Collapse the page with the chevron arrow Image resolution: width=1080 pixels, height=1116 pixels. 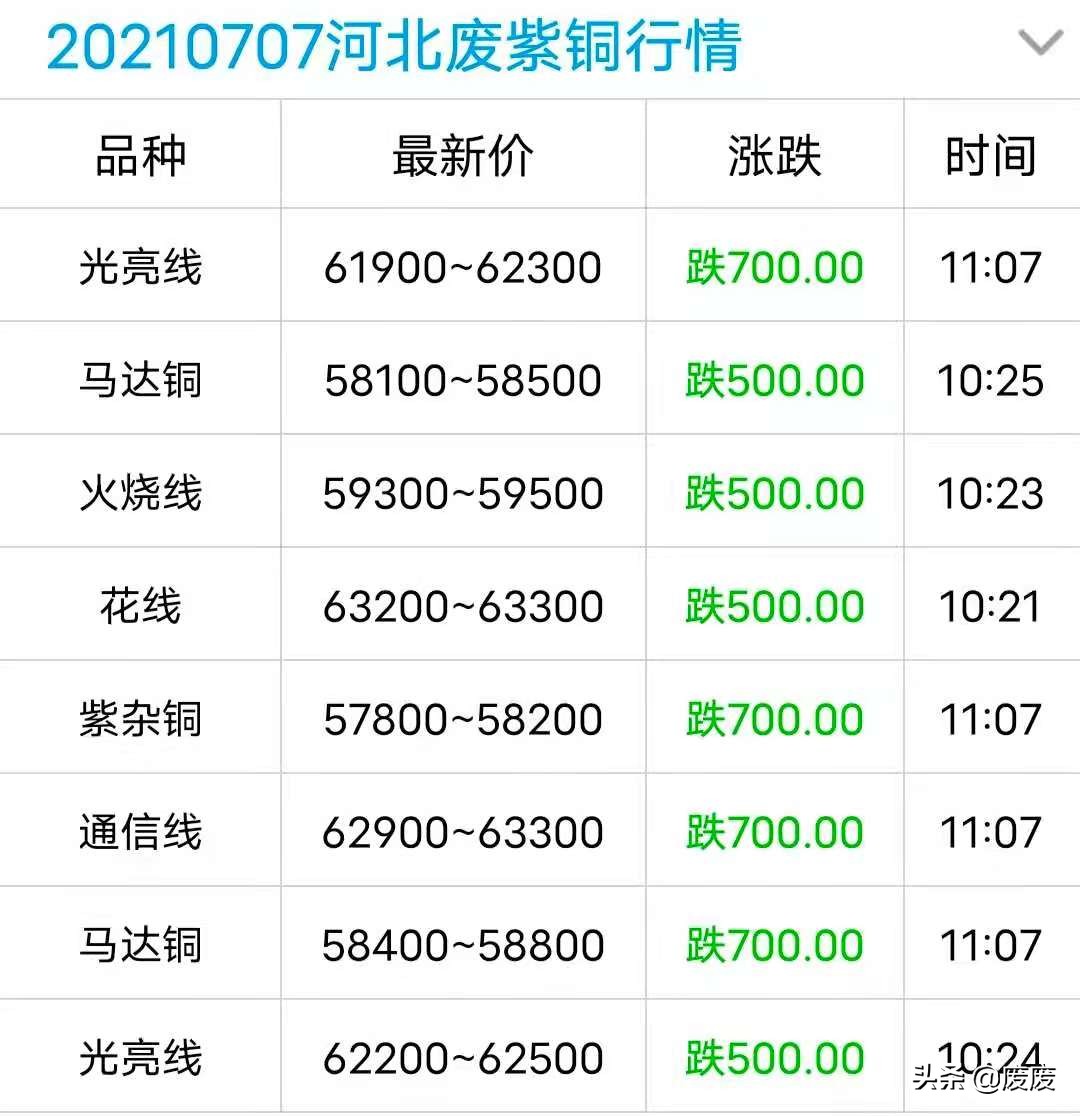click(x=1040, y=42)
